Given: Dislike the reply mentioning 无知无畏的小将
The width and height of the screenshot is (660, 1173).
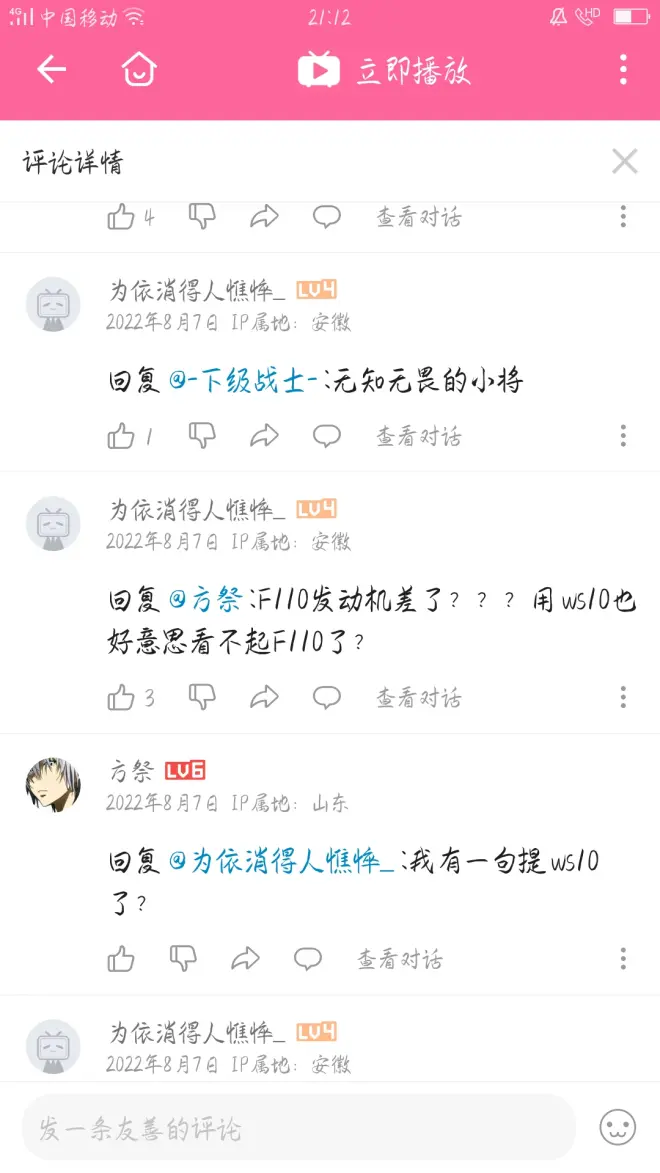Looking at the screenshot, I should 202,436.
